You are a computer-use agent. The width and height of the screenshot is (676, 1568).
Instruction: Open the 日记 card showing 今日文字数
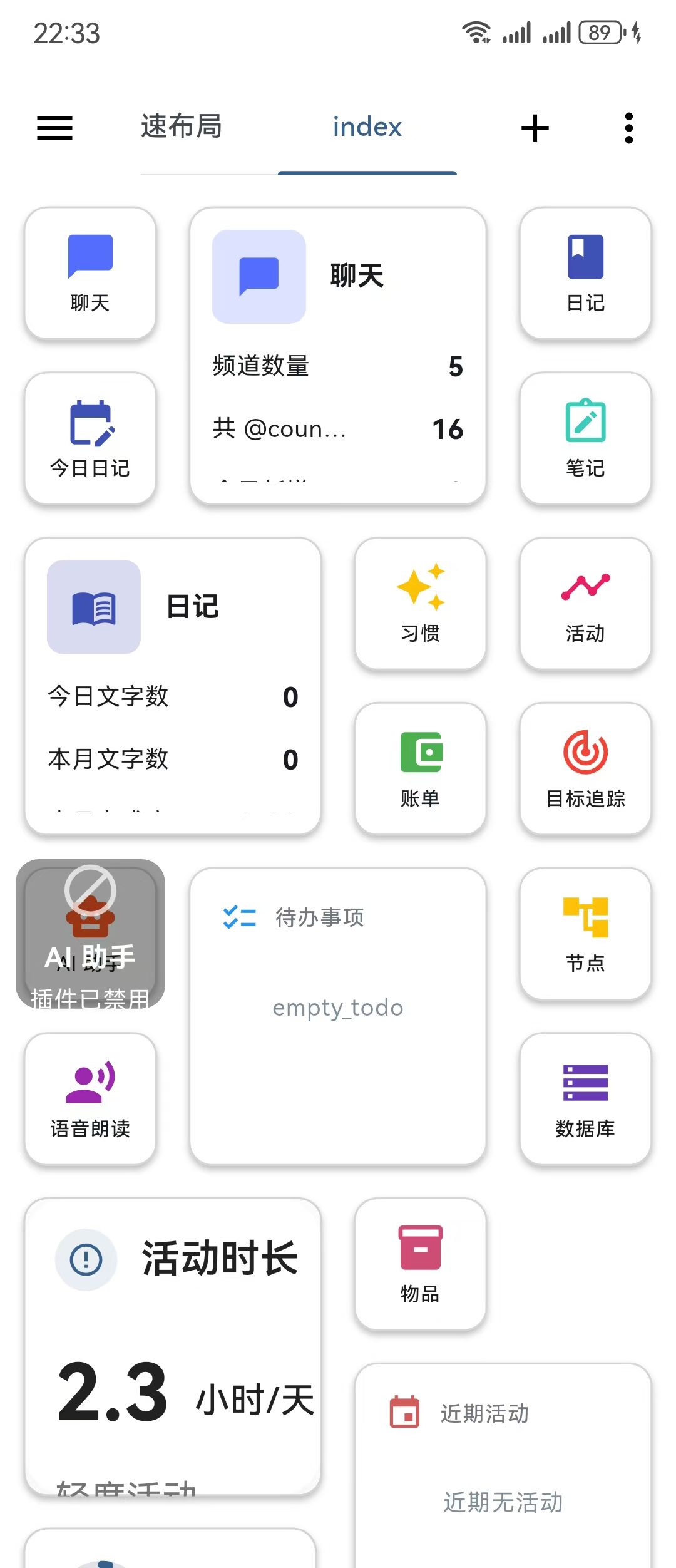(173, 686)
